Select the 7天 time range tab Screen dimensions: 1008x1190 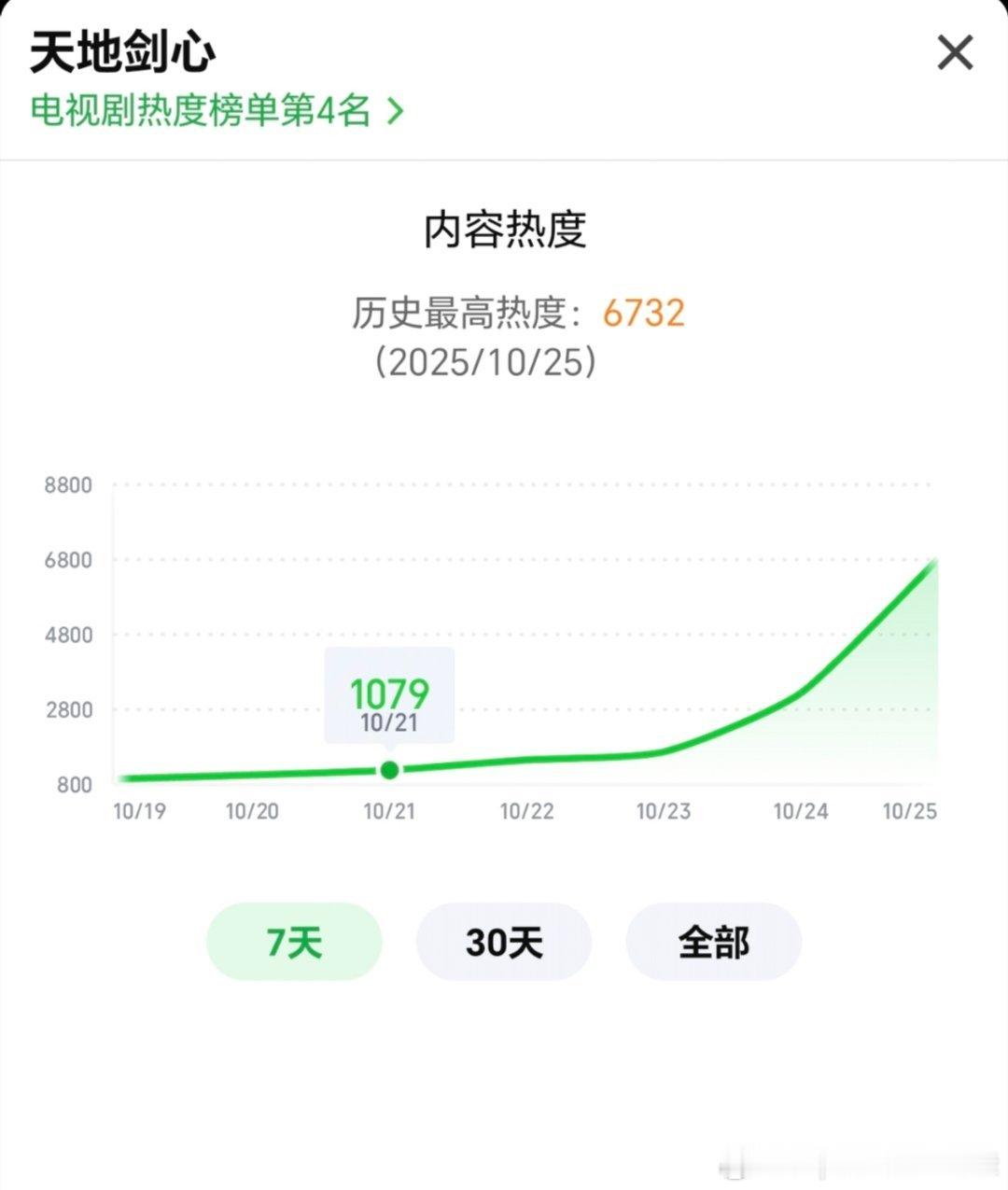tap(293, 943)
